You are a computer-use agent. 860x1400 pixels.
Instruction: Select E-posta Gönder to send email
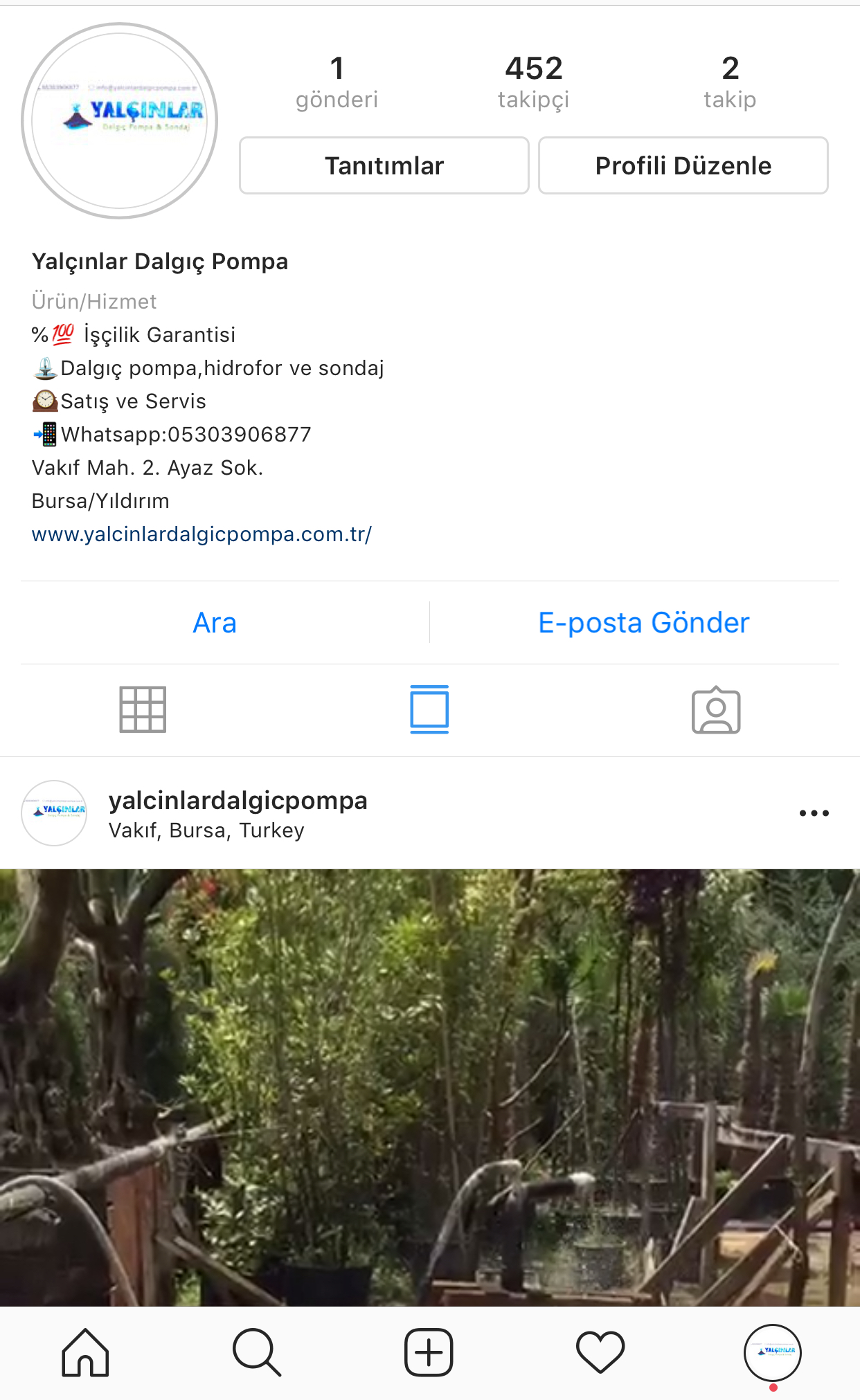tap(644, 623)
